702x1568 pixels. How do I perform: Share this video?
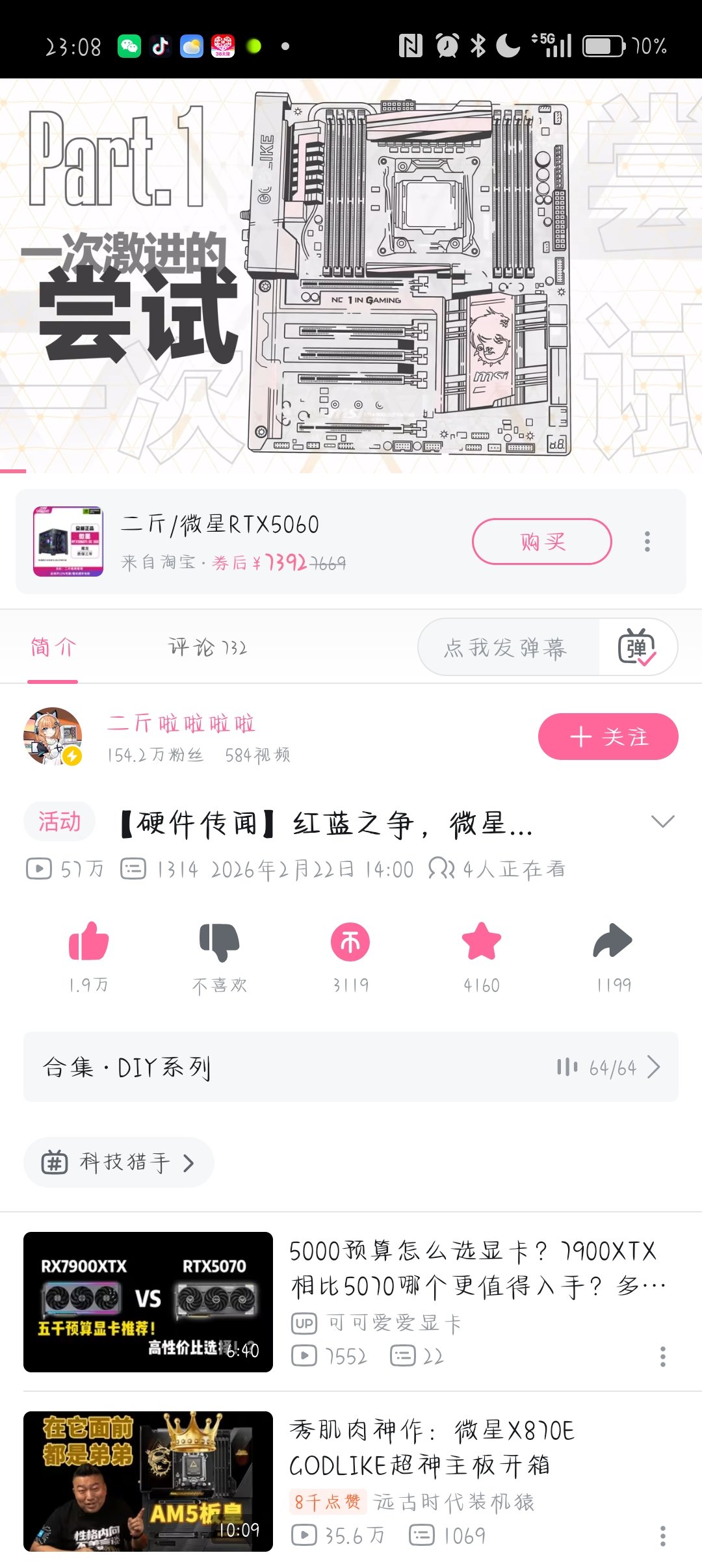612,941
